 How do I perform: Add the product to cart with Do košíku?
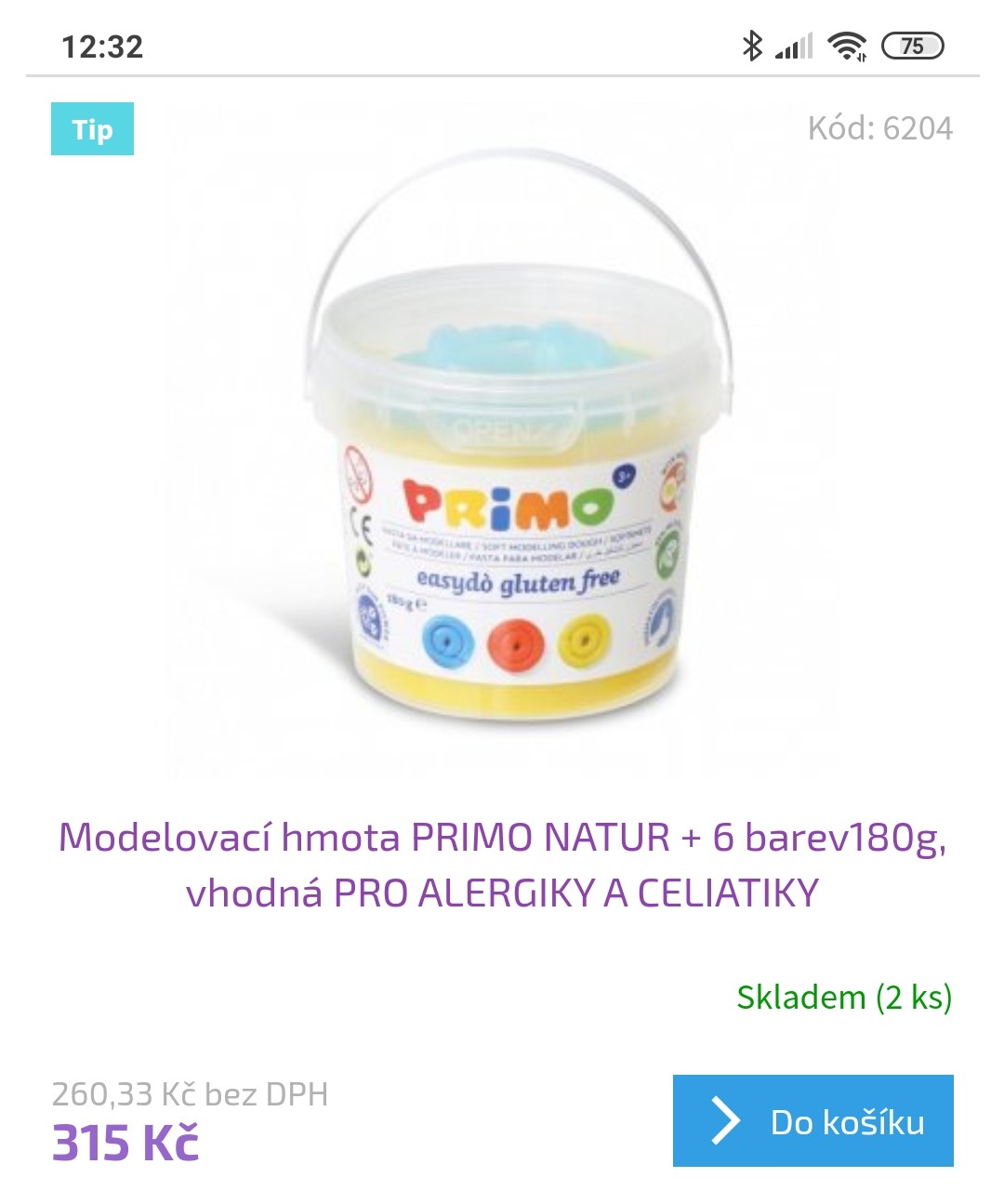tap(812, 1120)
